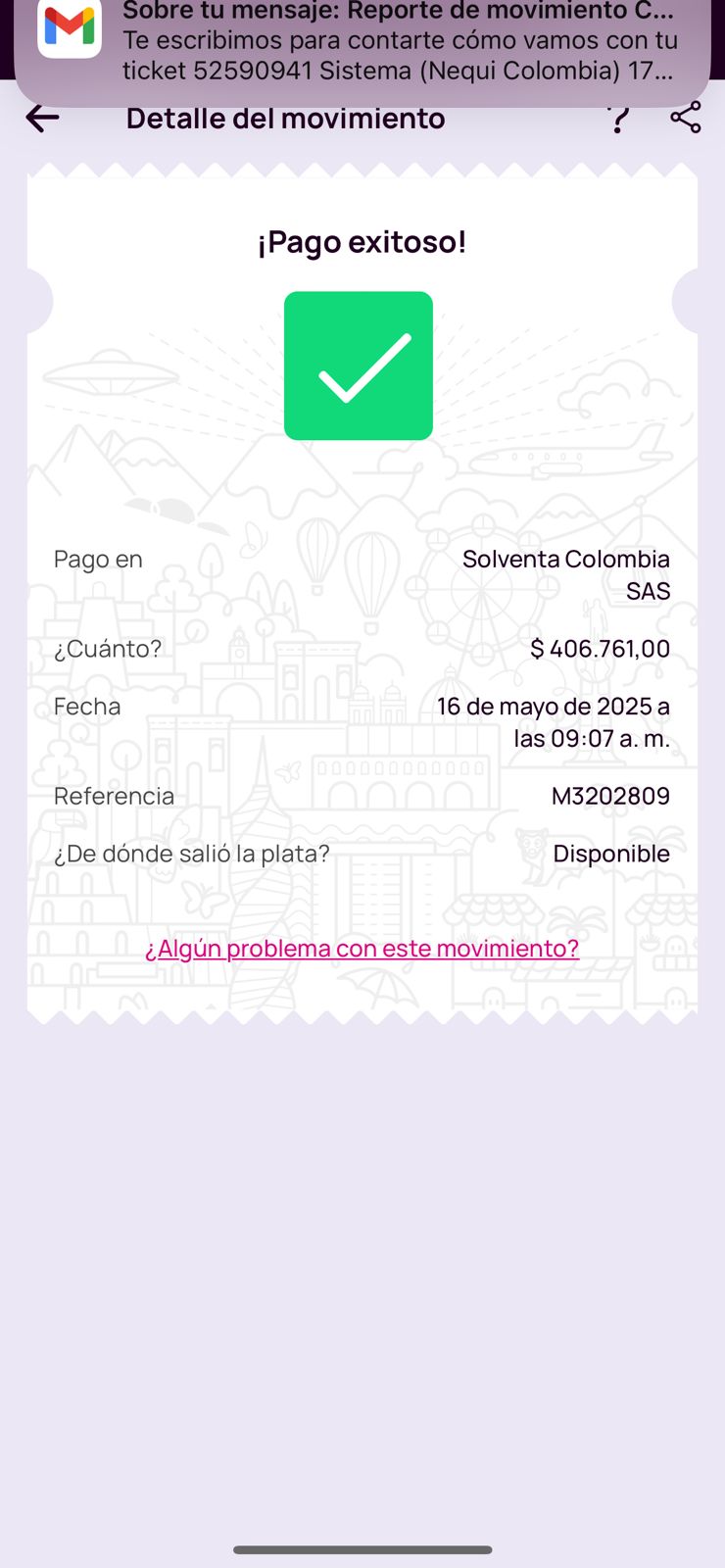Open "¿Algún problema con este movimiento?" link

pos(362,949)
